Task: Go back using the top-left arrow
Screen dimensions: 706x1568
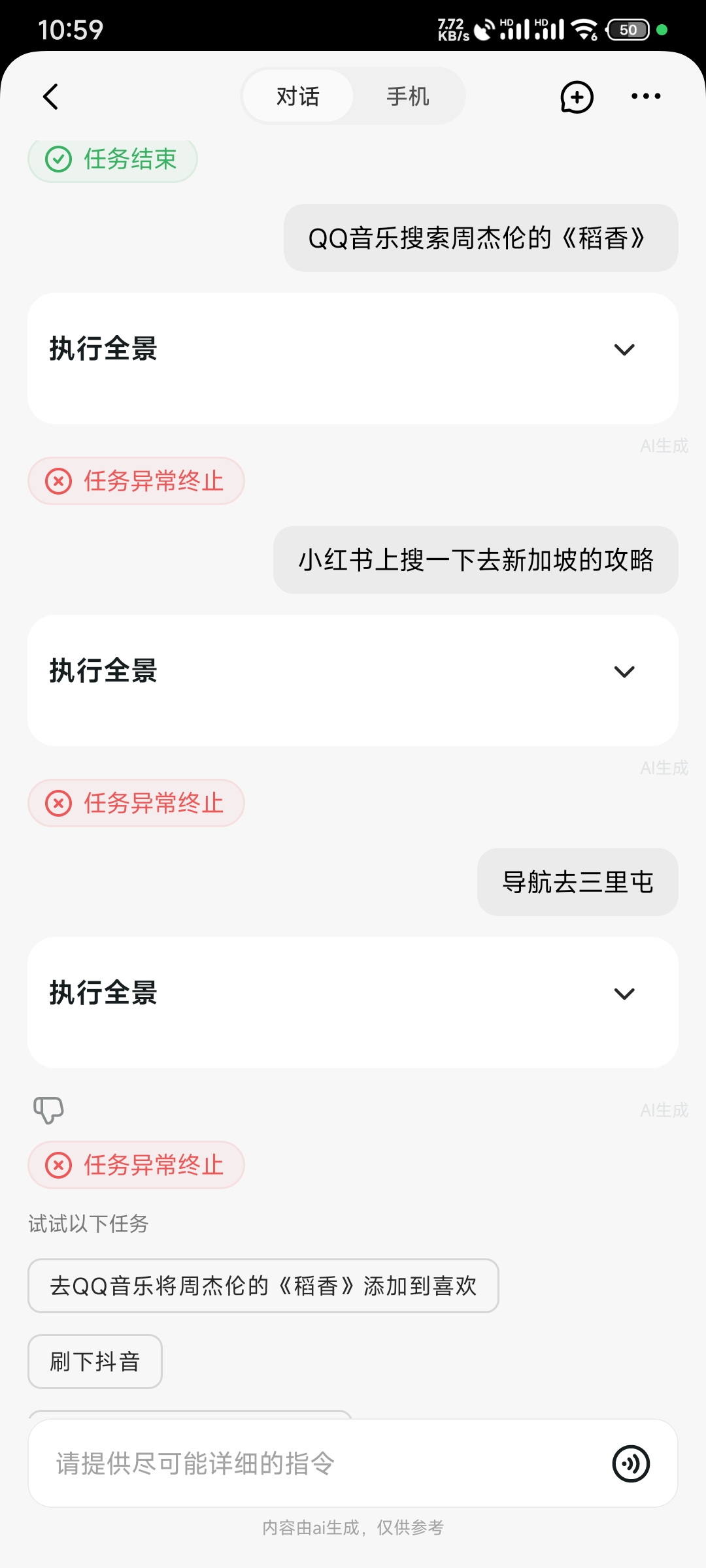Action: pyautogui.click(x=51, y=97)
